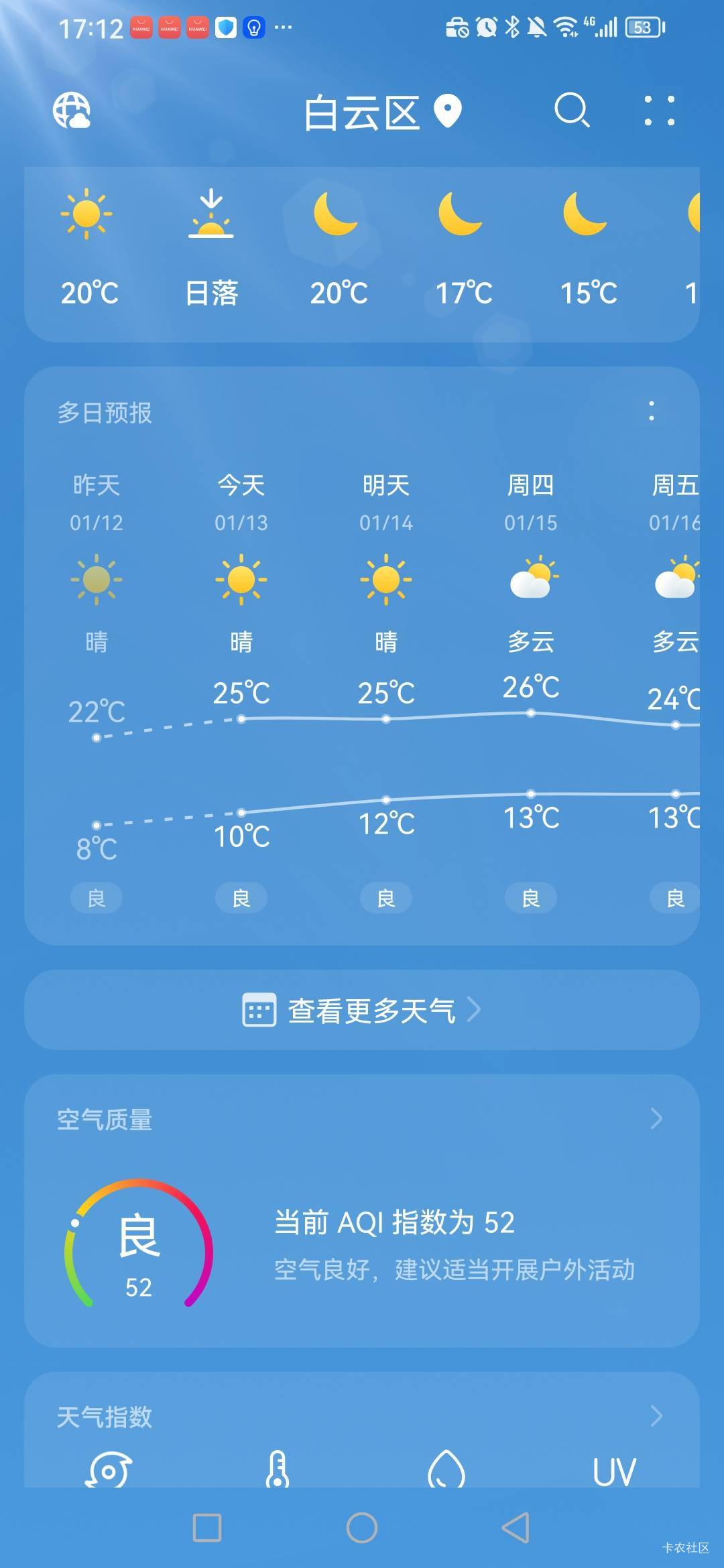Go back with the system back arrow
This screenshot has height=1568, width=724.
(516, 1528)
